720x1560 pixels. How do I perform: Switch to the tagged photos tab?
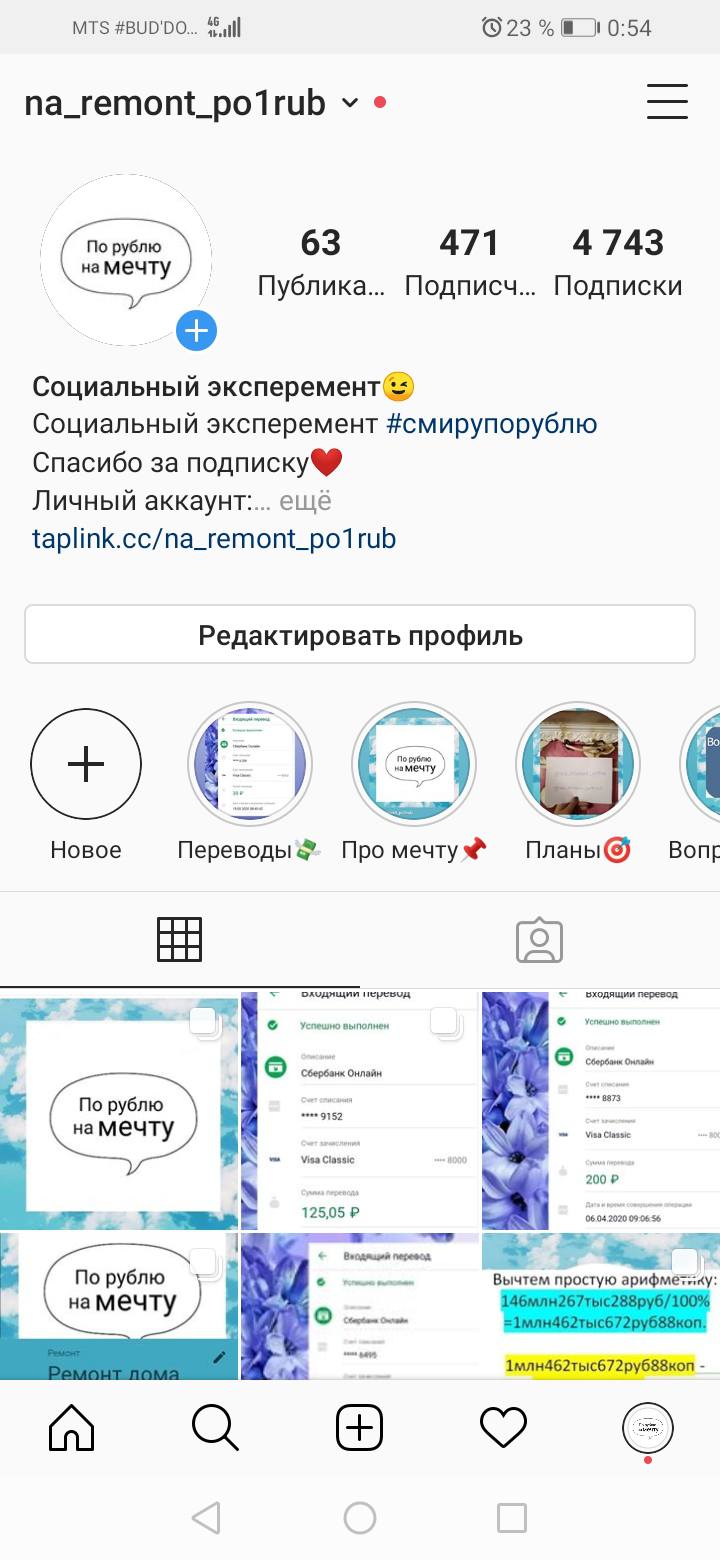click(539, 938)
